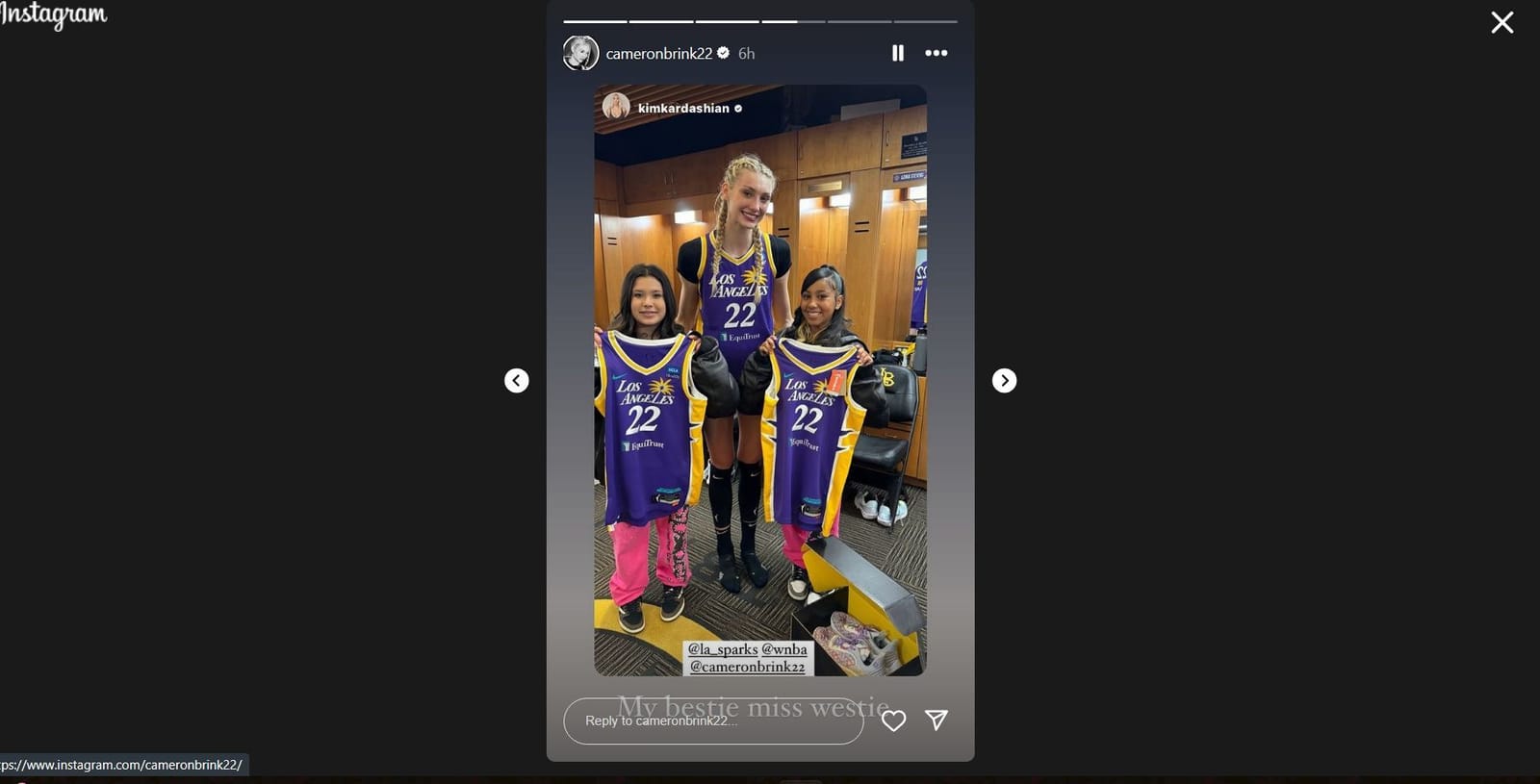Go to Instagram home via the logo
The width and height of the screenshot is (1540, 784).
[54, 15]
